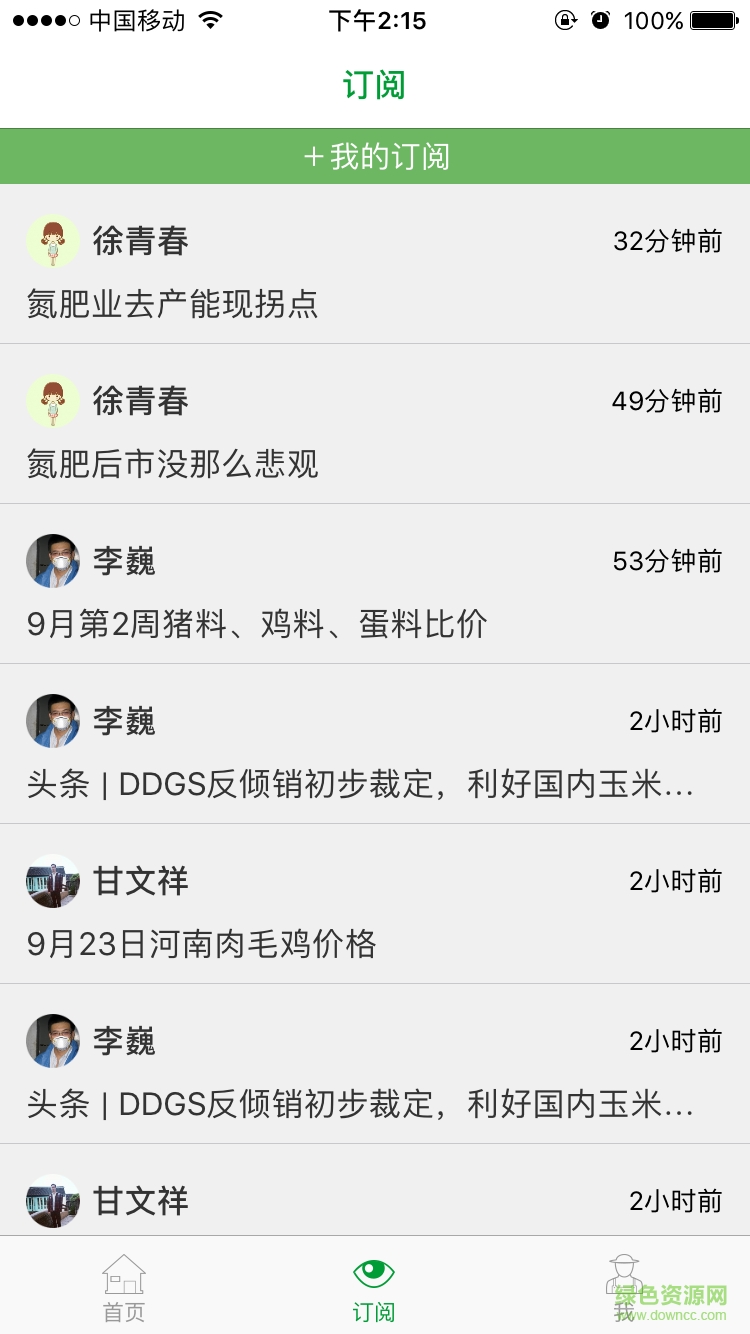
Task: Switch to the 首页 tab
Action: [123, 1290]
